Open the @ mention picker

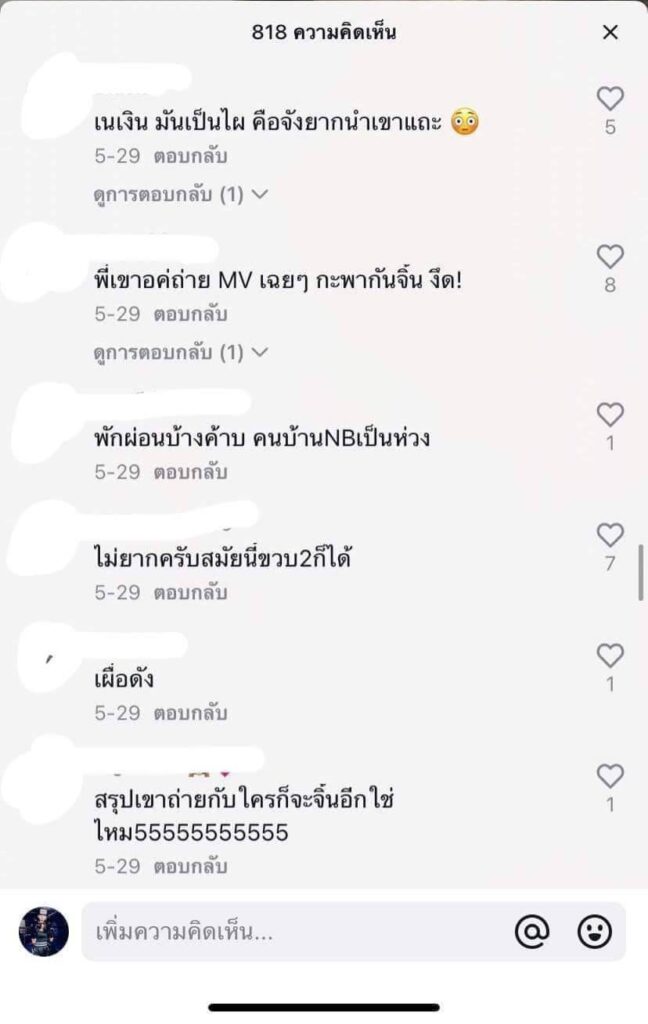pos(532,932)
